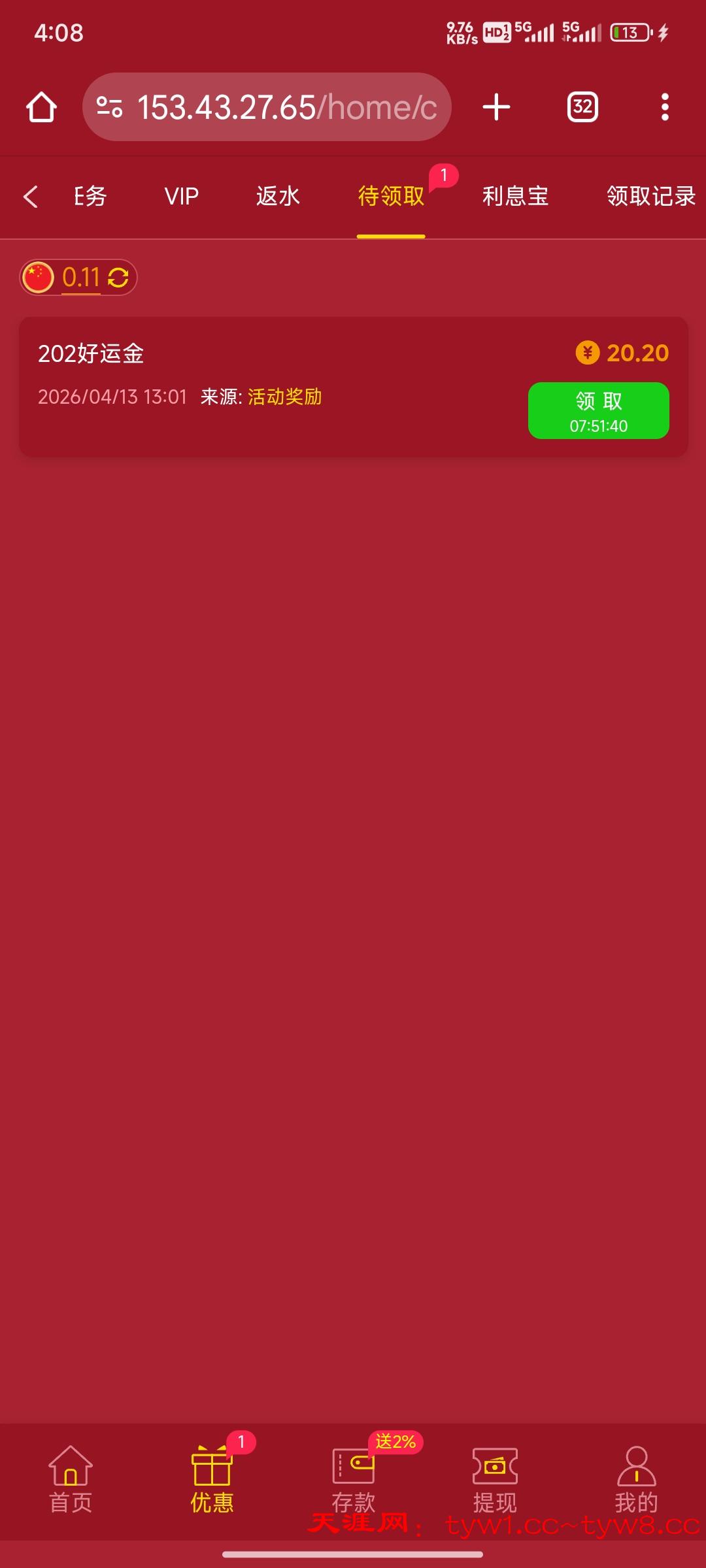The image size is (706, 1568).
Task: Open the 领取记录 tab
Action: point(650,196)
